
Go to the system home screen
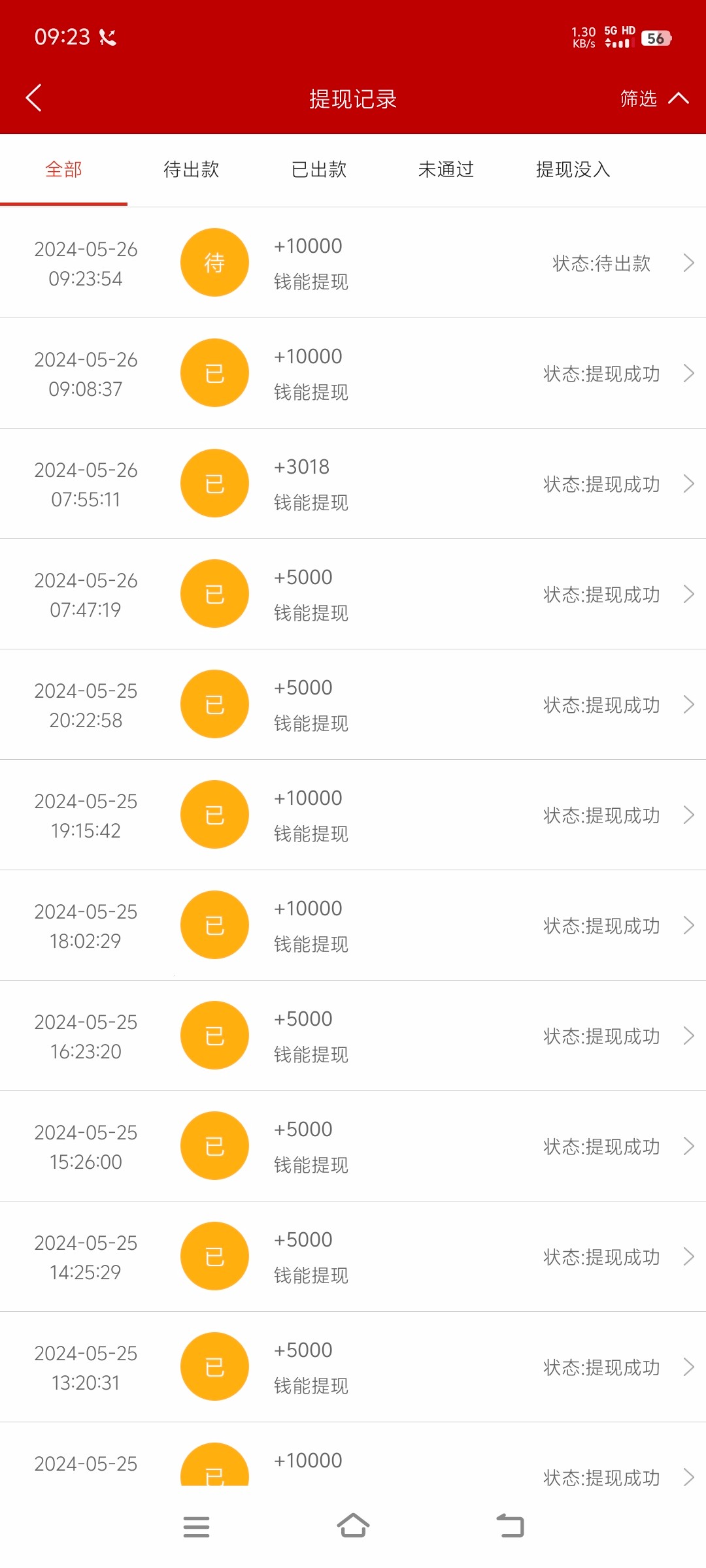pyautogui.click(x=353, y=1526)
